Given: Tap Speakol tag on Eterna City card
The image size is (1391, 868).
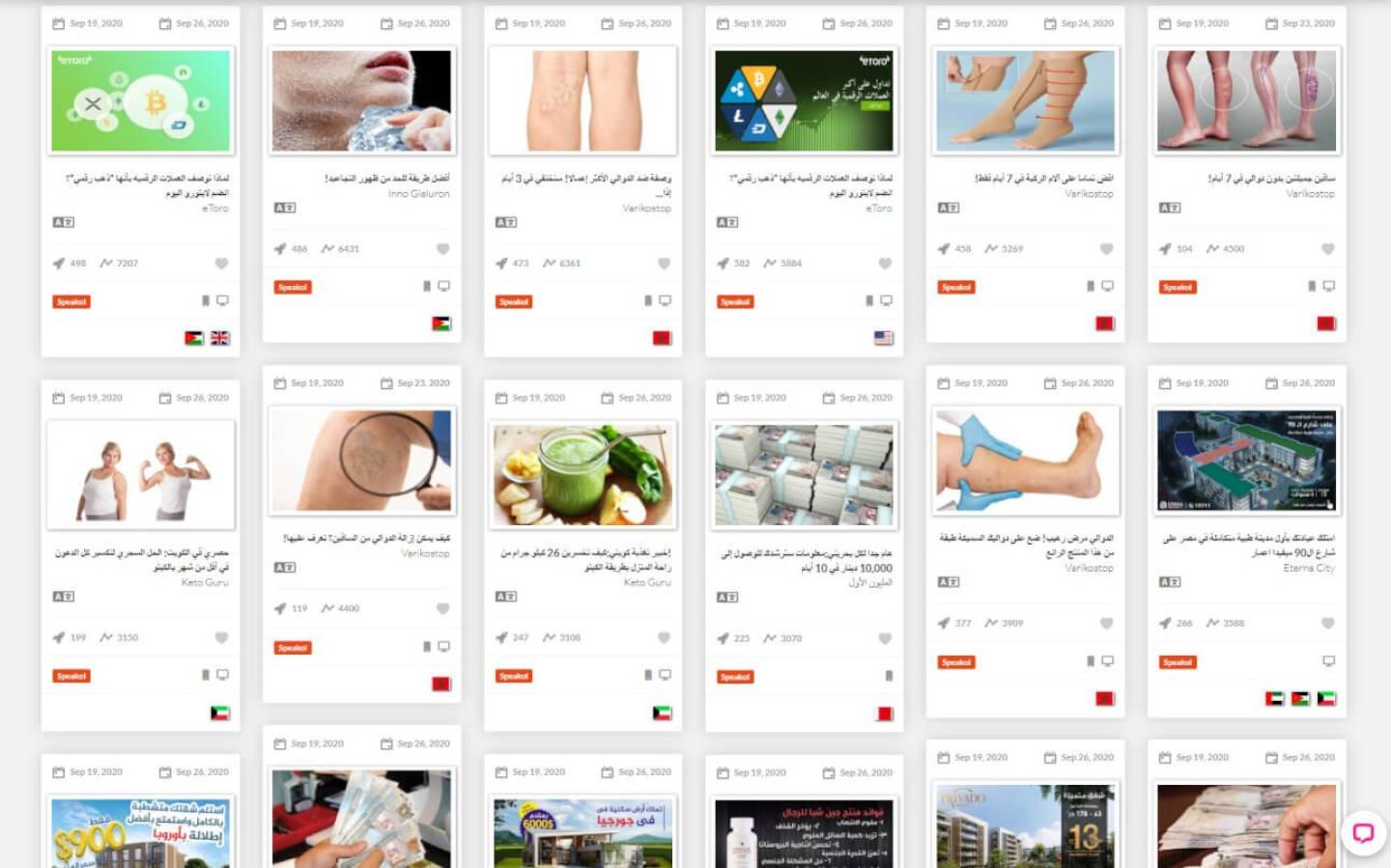Looking at the screenshot, I should (1178, 662).
